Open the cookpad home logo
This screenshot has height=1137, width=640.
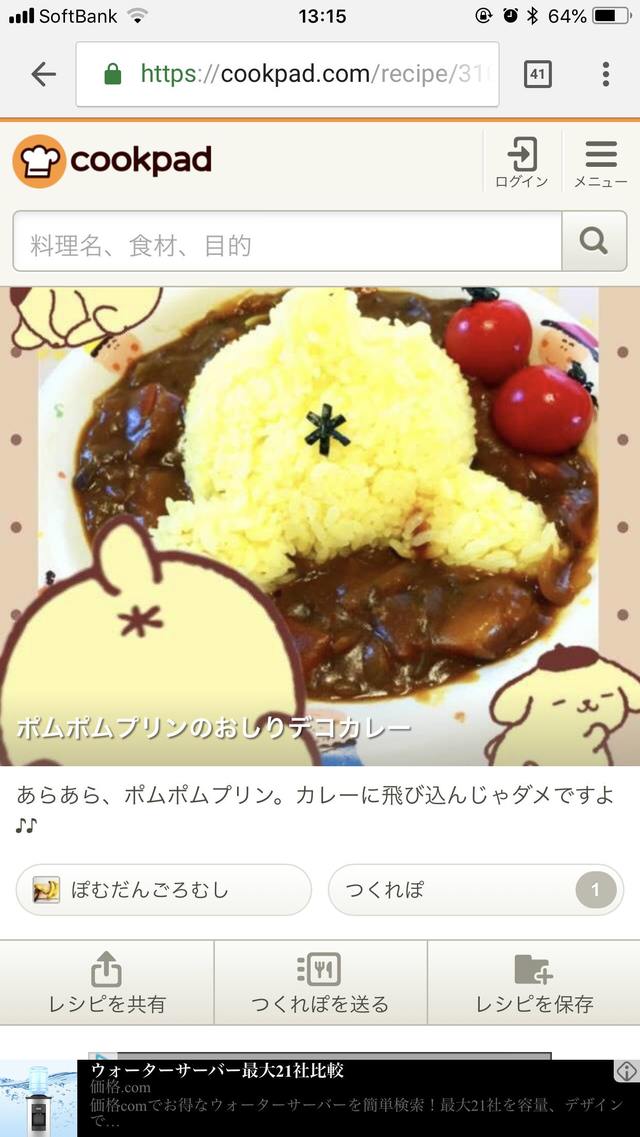point(112,161)
